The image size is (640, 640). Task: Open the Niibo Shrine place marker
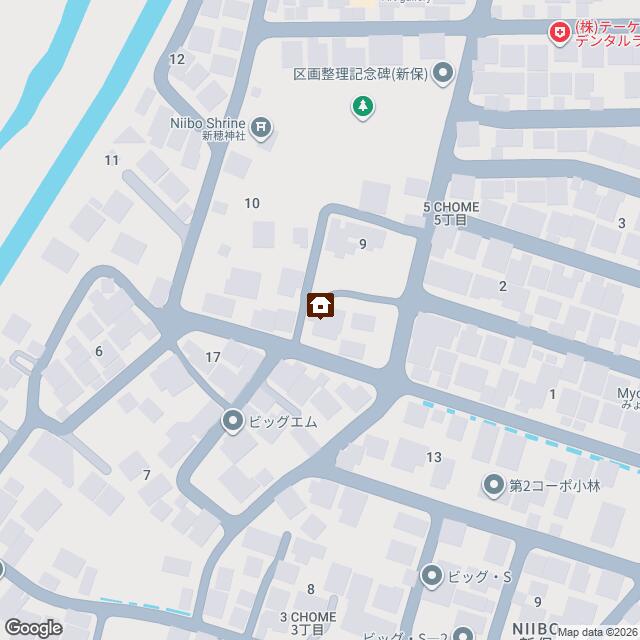pyautogui.click(x=261, y=127)
